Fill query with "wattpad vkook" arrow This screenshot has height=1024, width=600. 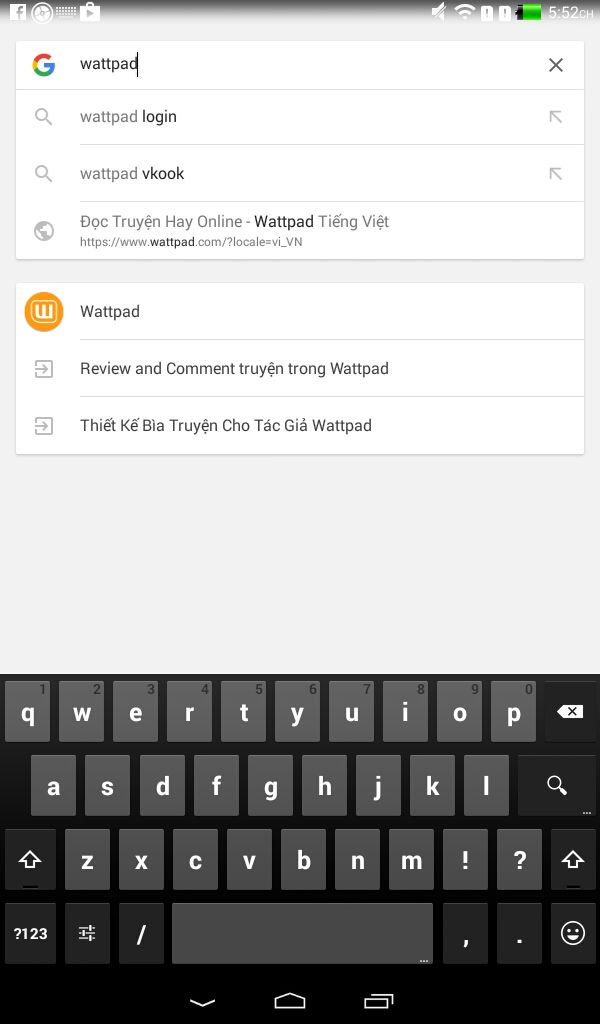click(x=556, y=174)
